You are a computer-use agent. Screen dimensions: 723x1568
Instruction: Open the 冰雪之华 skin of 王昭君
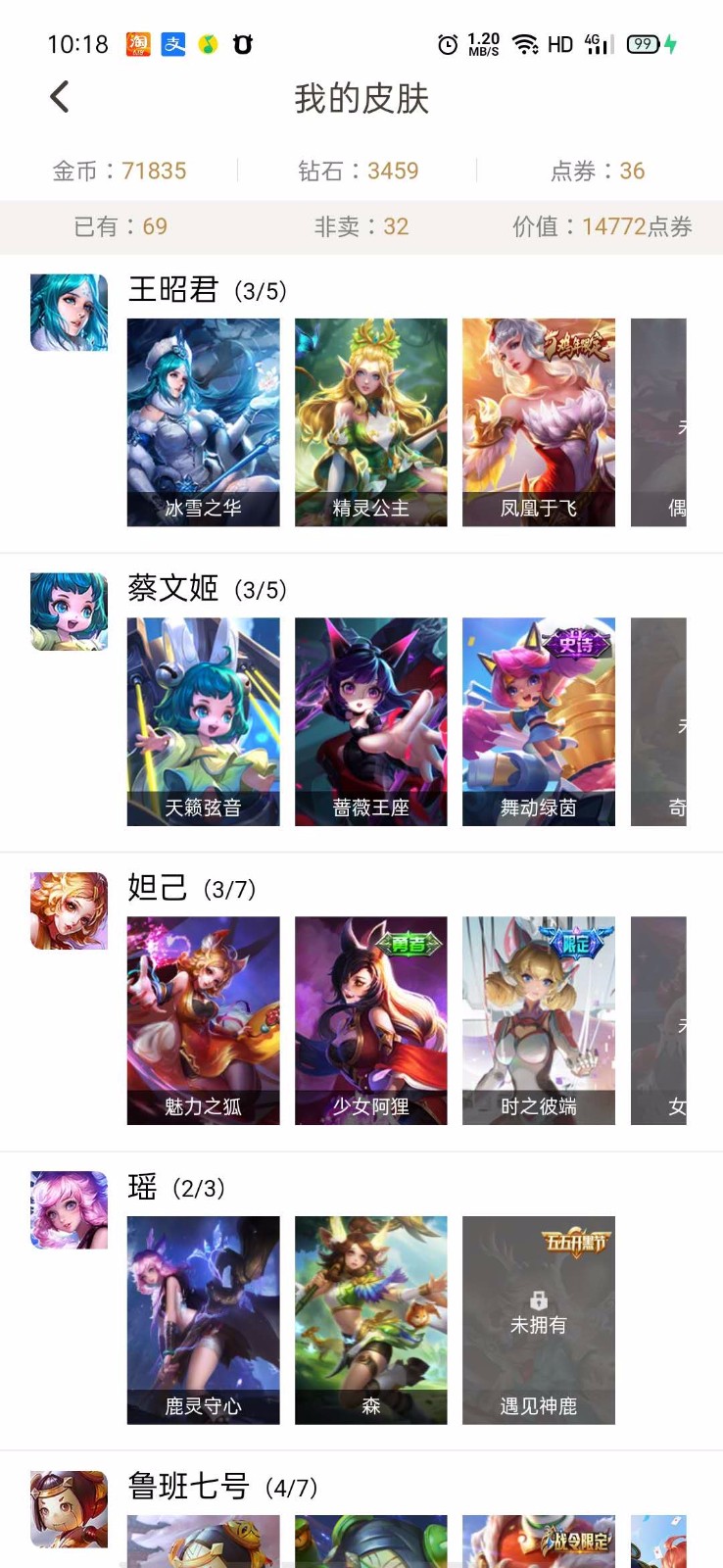pos(203,421)
